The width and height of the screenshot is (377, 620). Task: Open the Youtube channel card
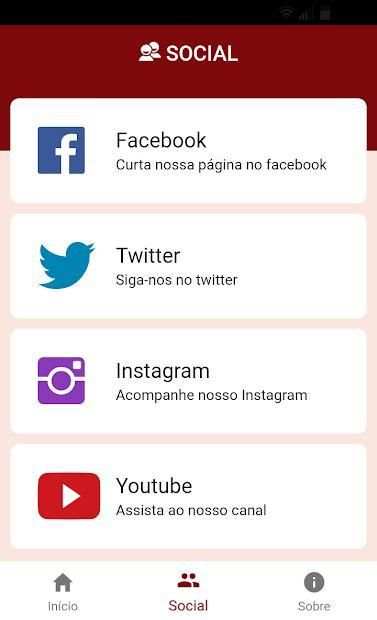click(188, 496)
